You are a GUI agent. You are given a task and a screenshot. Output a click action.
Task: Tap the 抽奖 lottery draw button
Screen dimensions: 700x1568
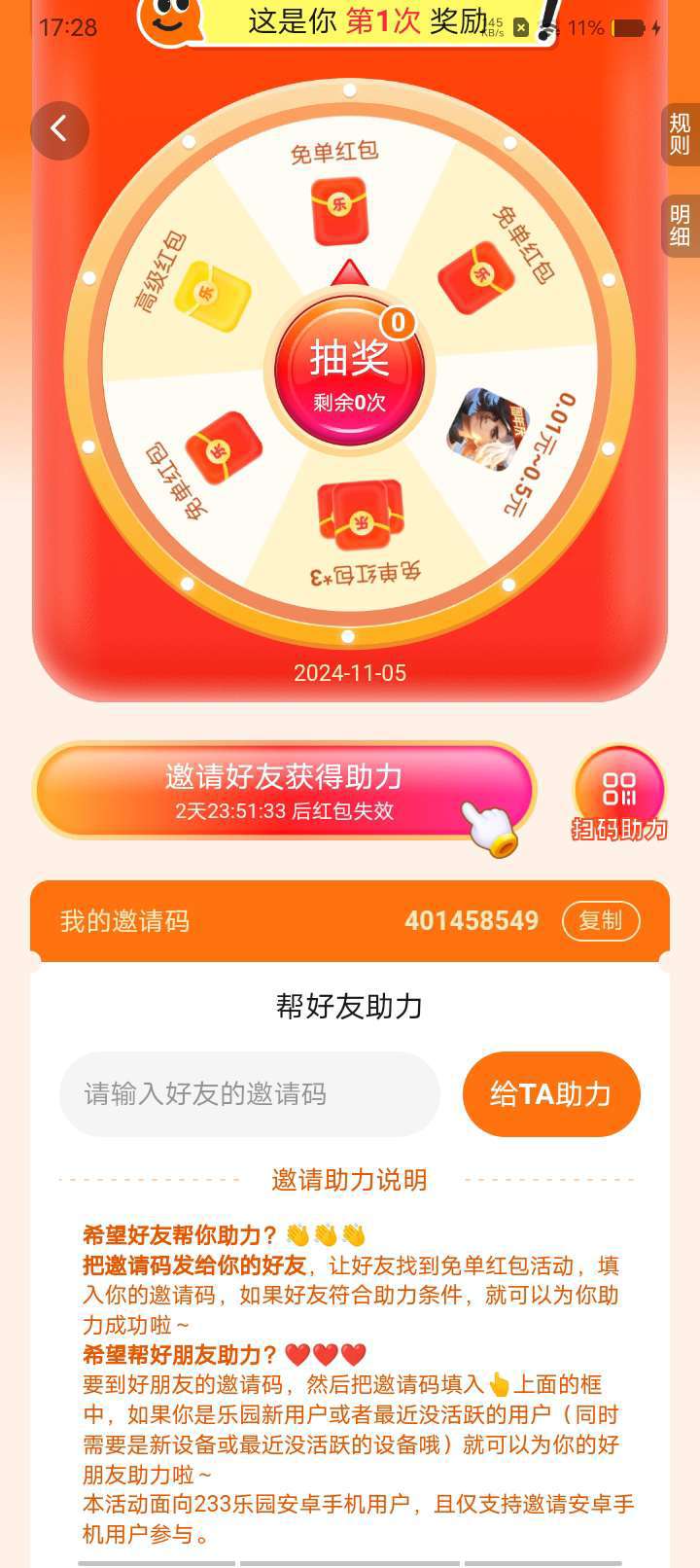349,371
